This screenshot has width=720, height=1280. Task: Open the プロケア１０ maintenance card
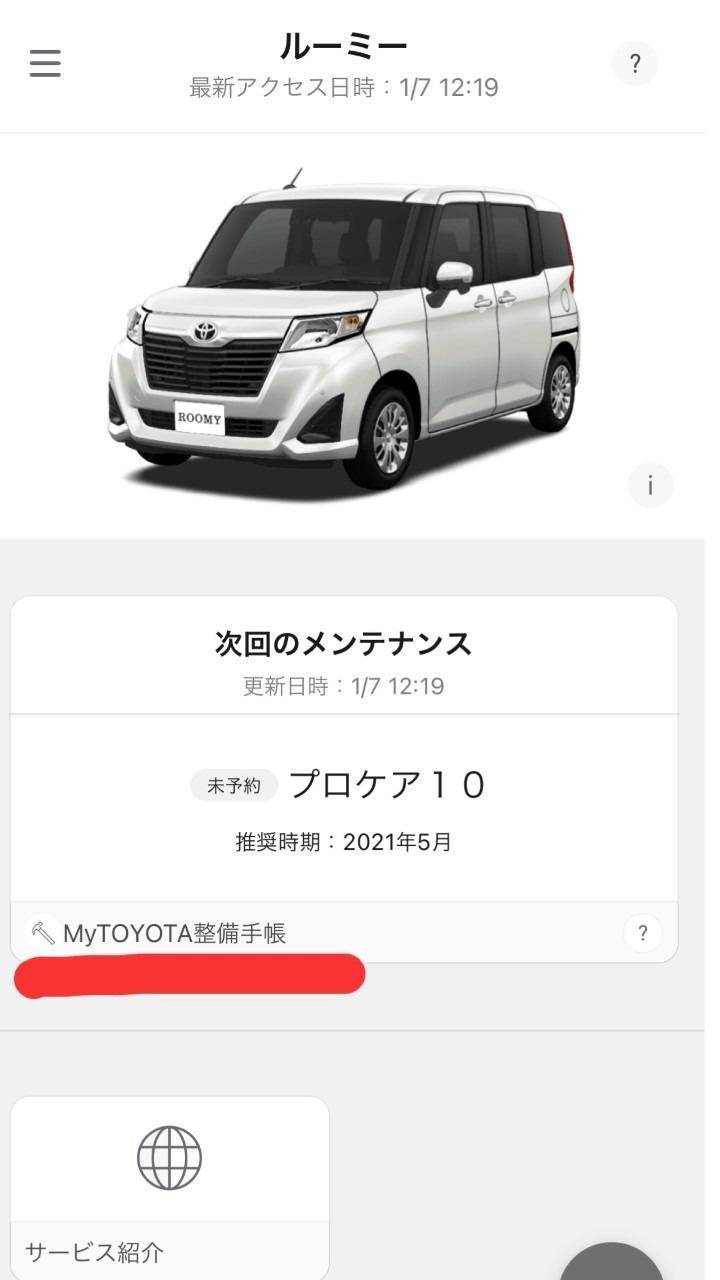[344, 808]
